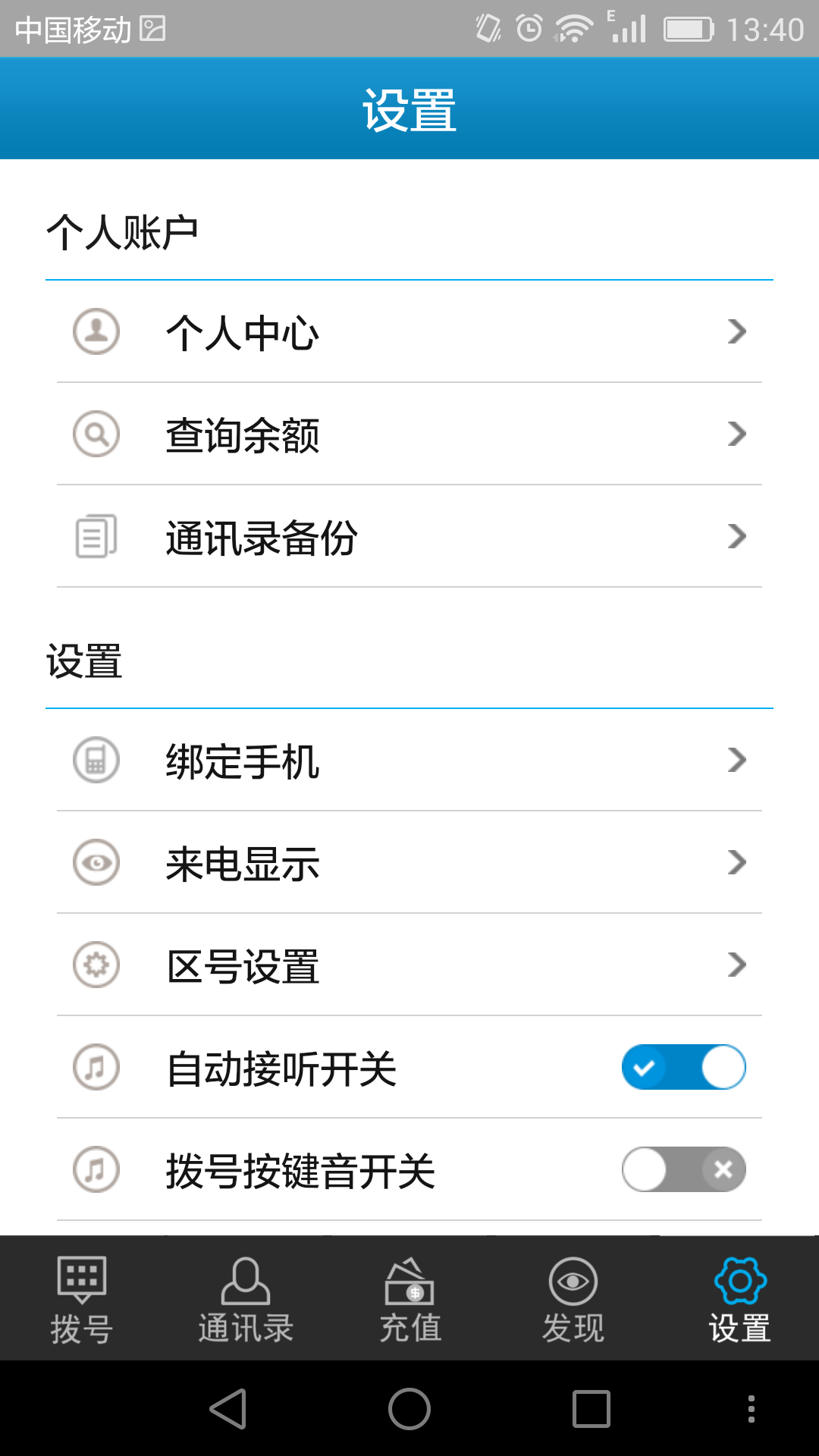Open 绑定手机 phone binding
Screen dimensions: 819x1456
tap(409, 761)
